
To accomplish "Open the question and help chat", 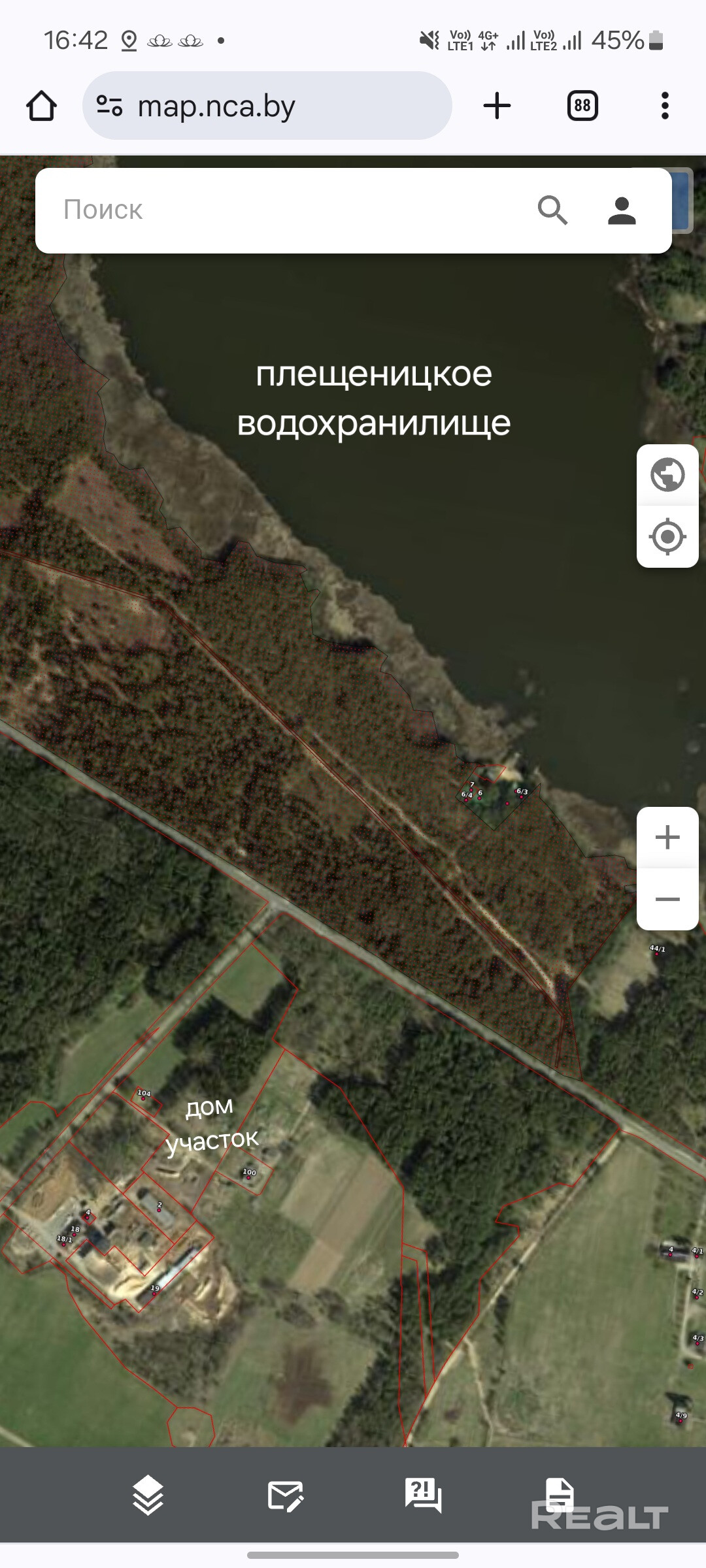I will coord(424,1494).
